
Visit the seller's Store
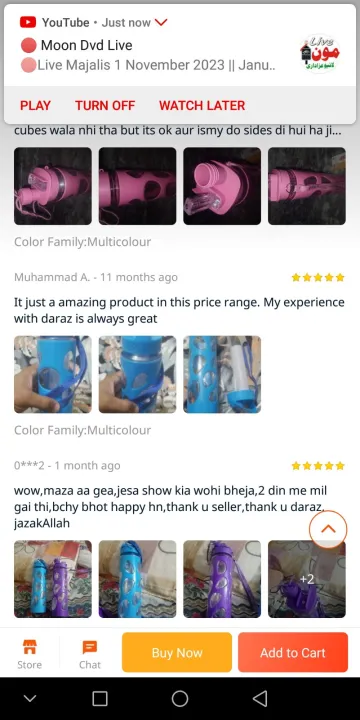(29, 653)
